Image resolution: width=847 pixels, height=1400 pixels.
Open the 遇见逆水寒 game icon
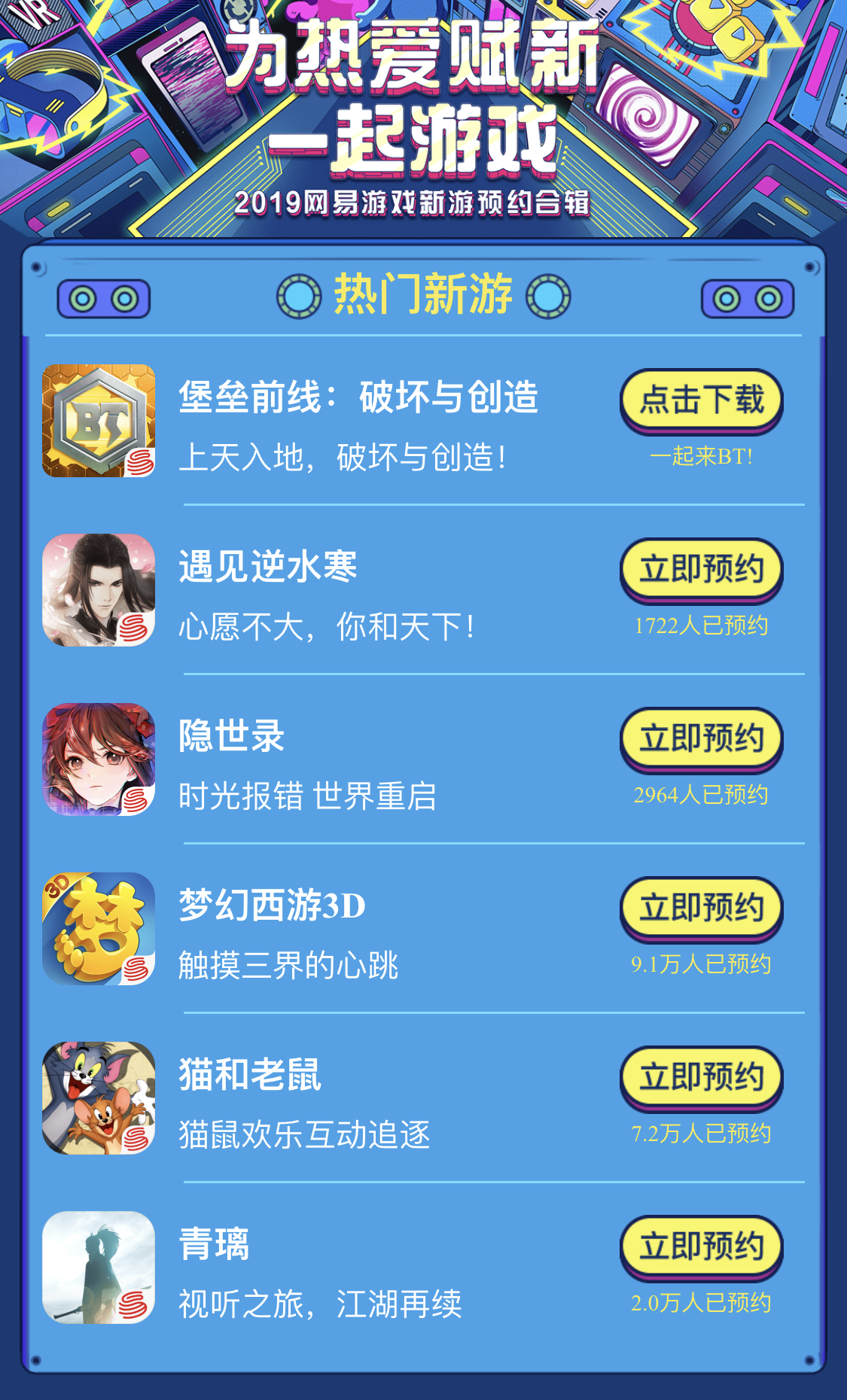pos(99,590)
